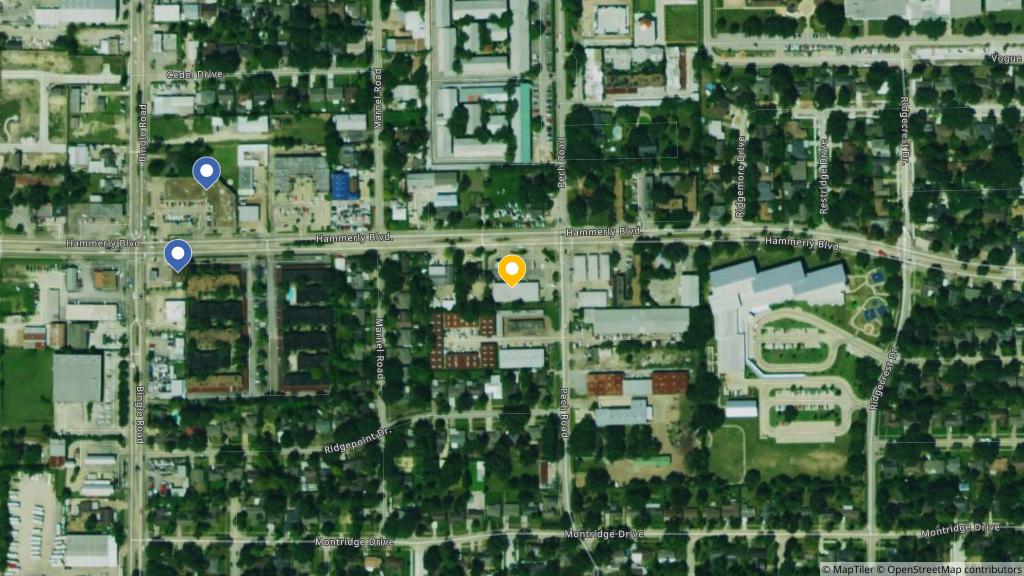The height and width of the screenshot is (576, 1024).
Task: Tap the blue pin at Bingle Road intersection
Action: tap(178, 254)
